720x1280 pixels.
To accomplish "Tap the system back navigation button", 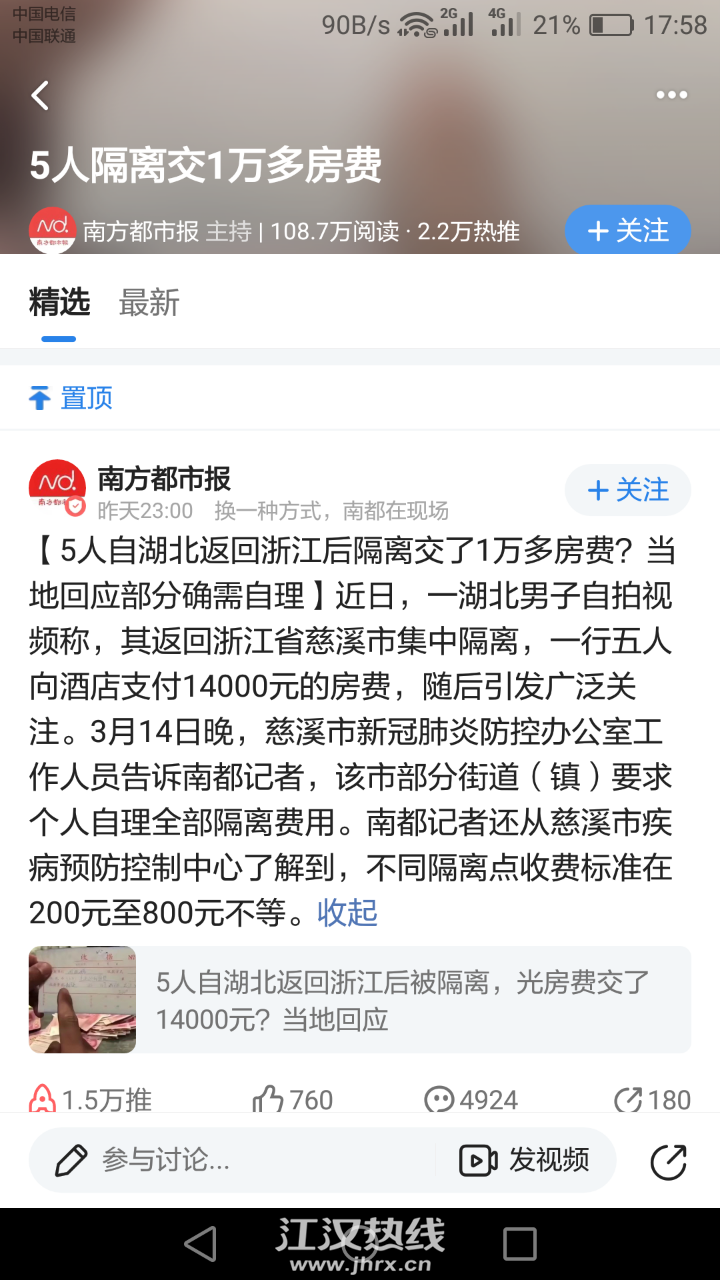I will tap(200, 1244).
